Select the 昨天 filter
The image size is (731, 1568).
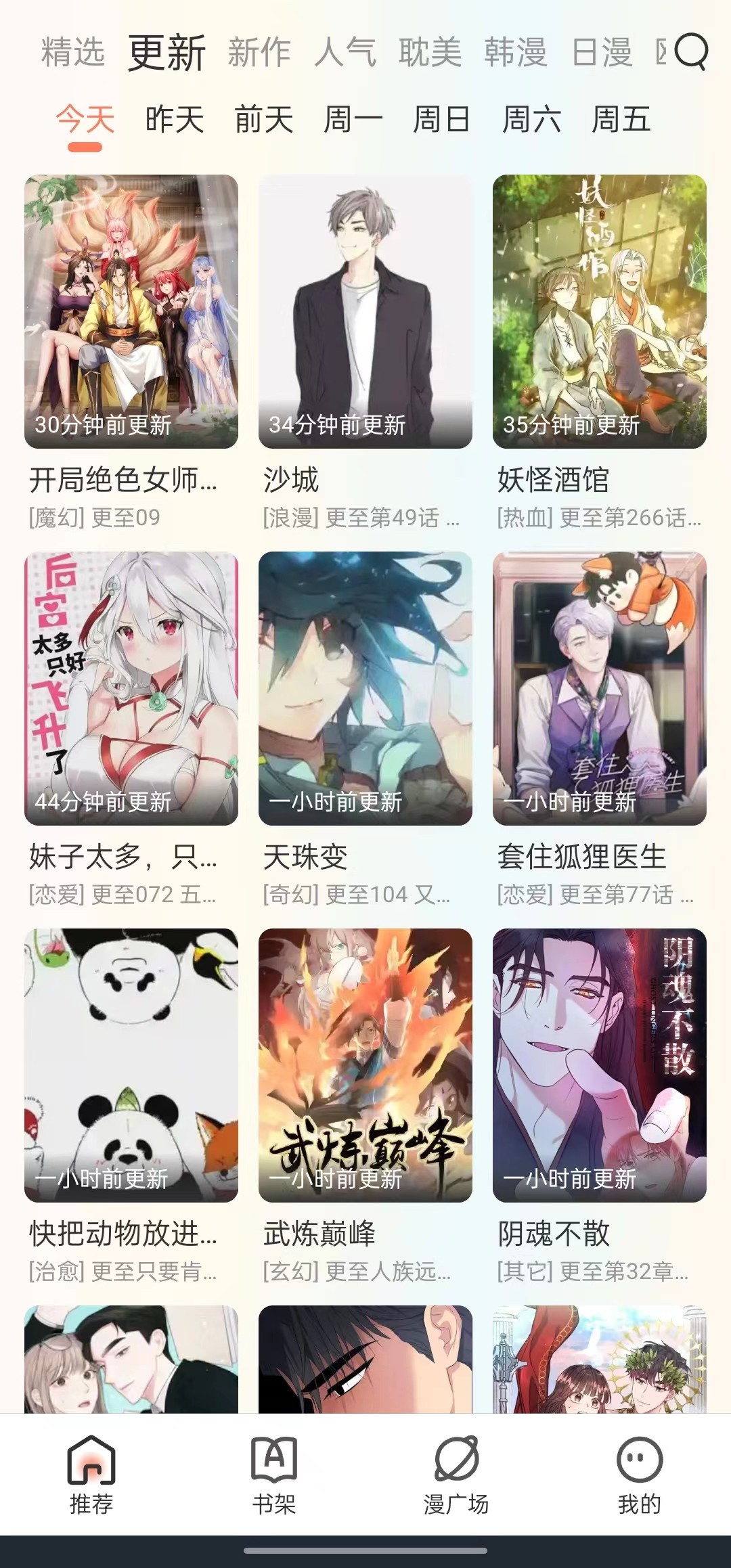pyautogui.click(x=172, y=120)
